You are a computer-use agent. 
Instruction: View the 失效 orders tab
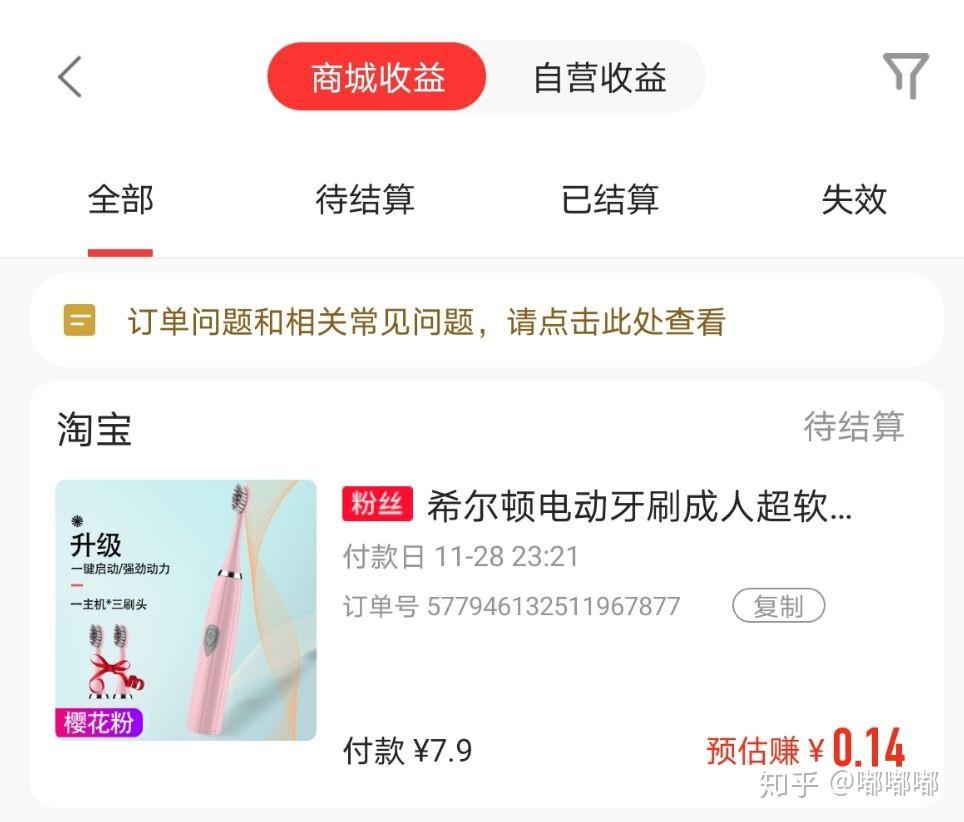pos(853,199)
